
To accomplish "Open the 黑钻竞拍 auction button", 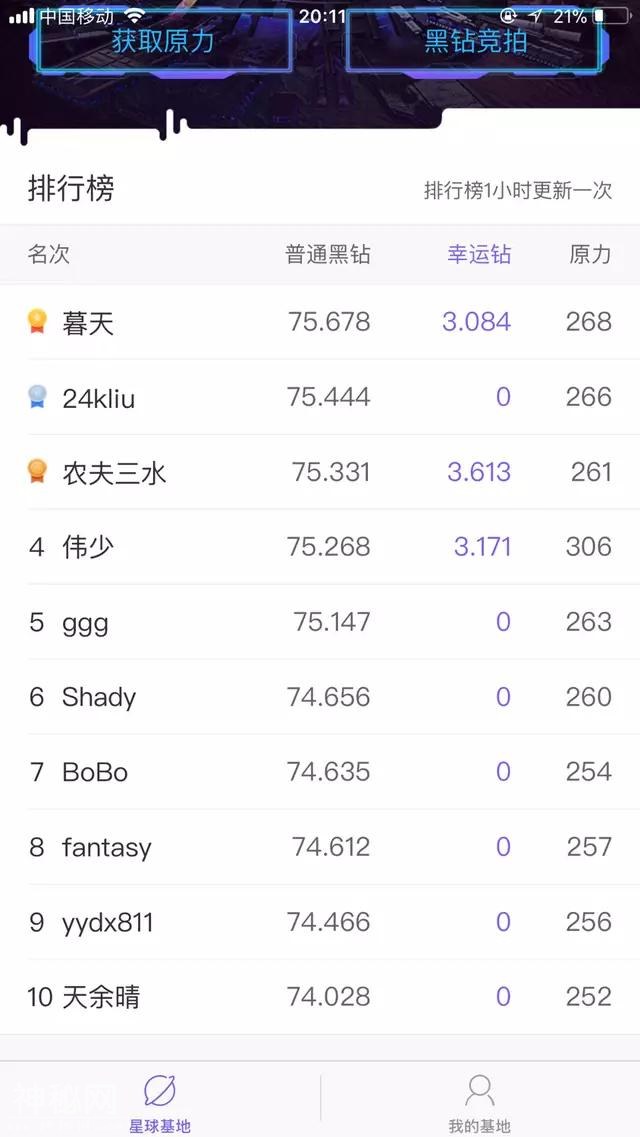I will (475, 43).
